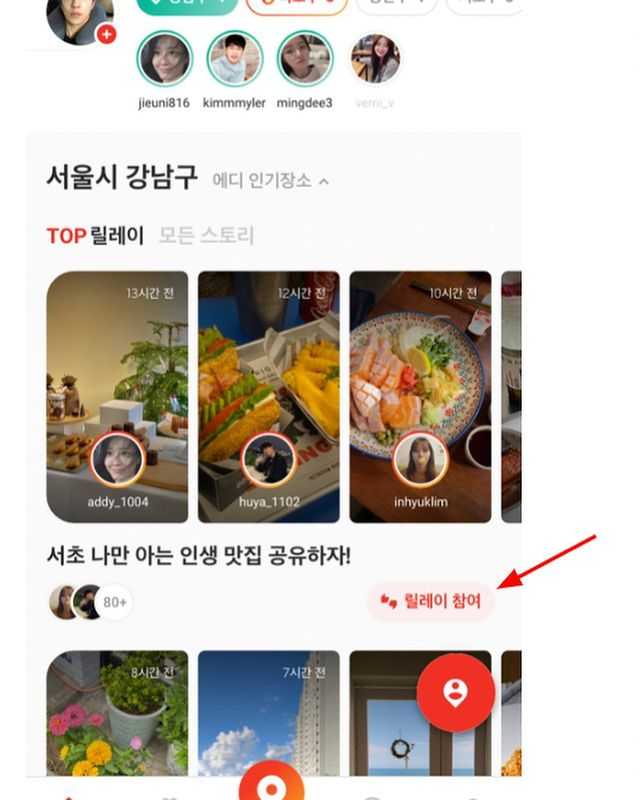View kimmmyler's story

click(x=234, y=60)
